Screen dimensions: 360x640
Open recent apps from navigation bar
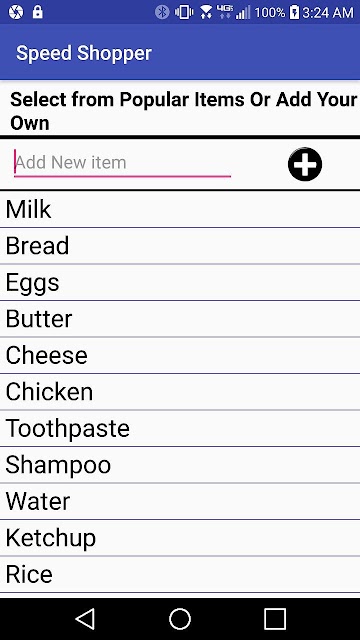[275, 619]
